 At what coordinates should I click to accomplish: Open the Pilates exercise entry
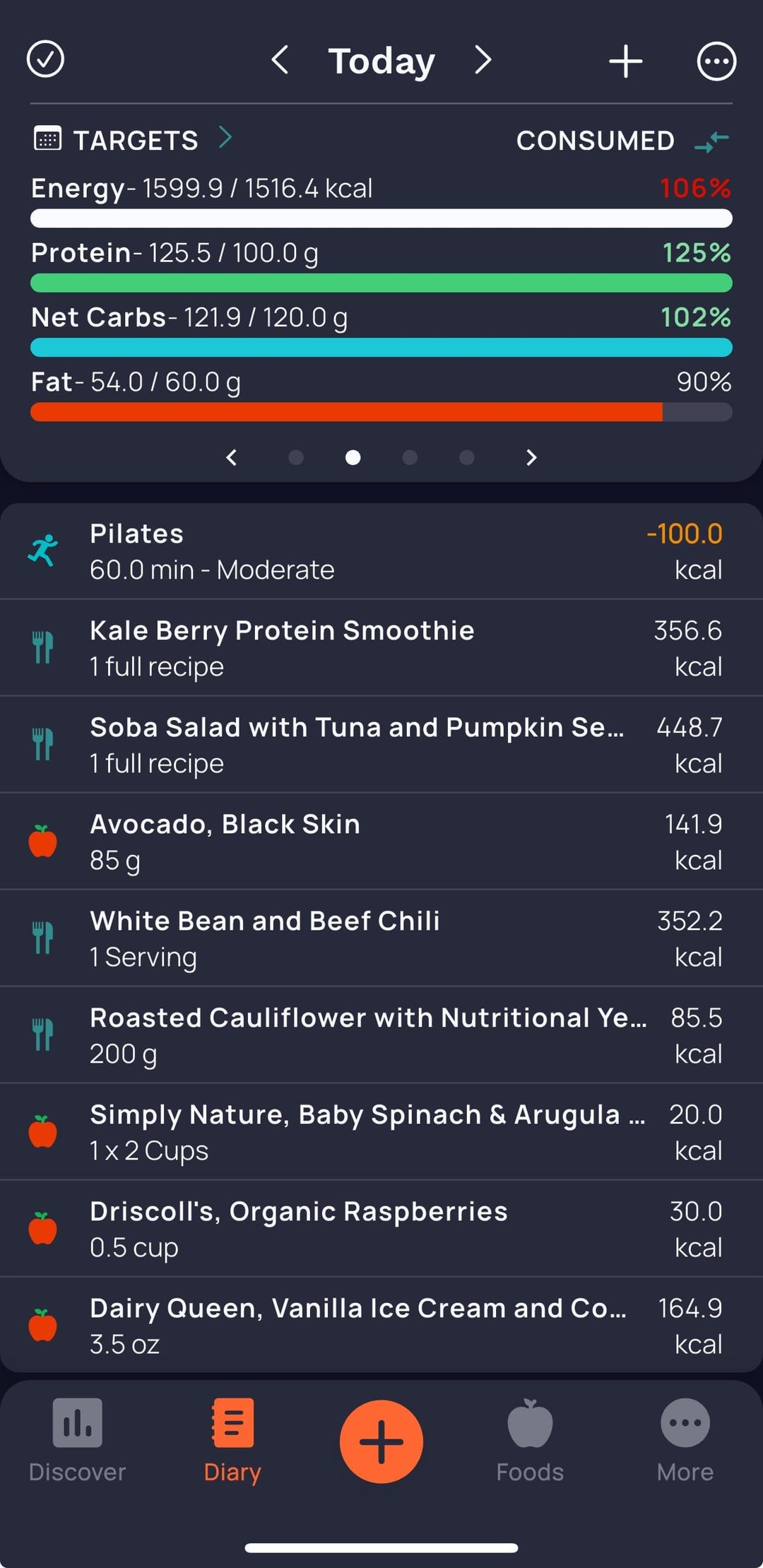pyautogui.click(x=381, y=551)
